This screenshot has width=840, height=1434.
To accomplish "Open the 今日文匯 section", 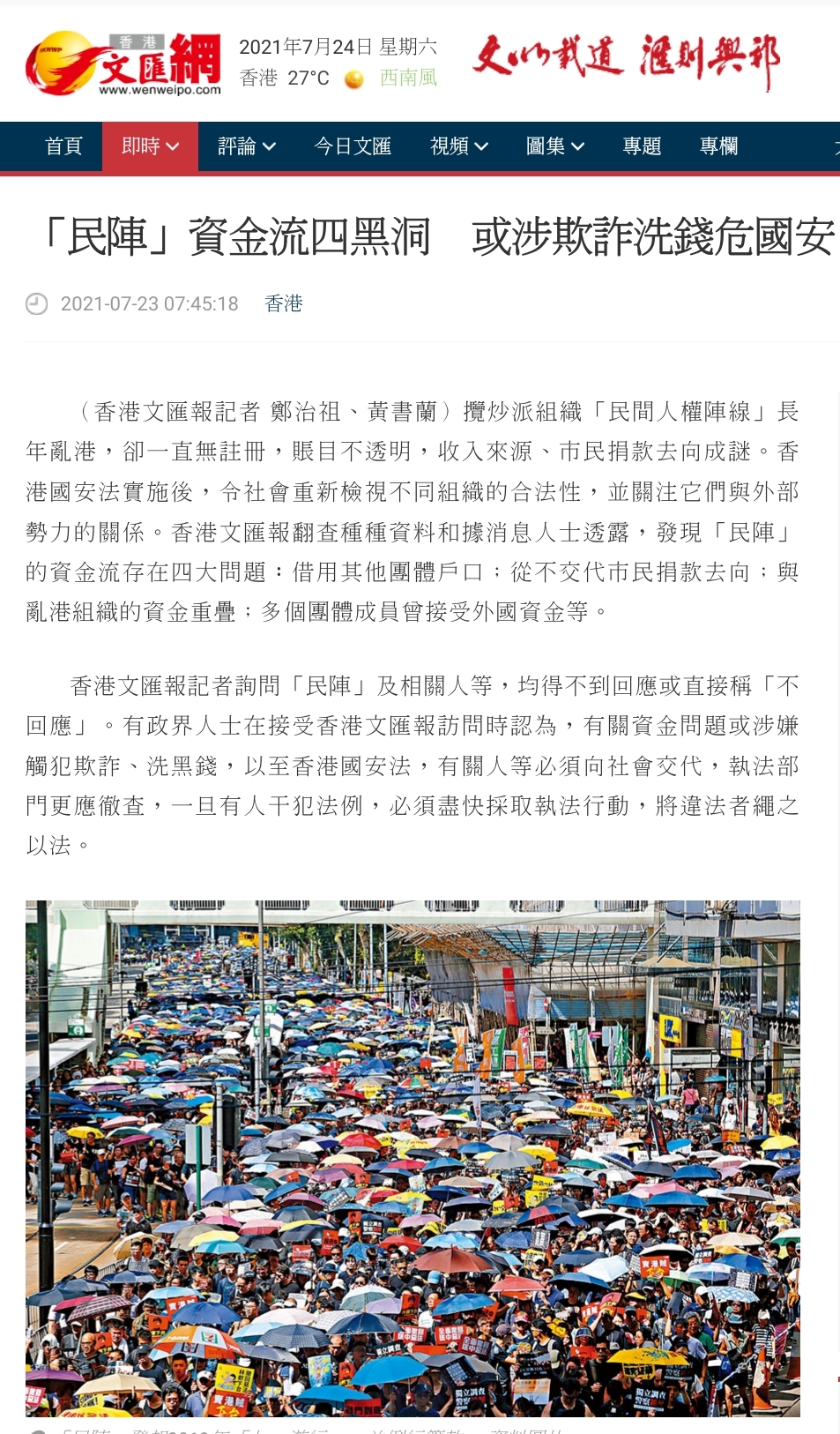I will (x=353, y=146).
